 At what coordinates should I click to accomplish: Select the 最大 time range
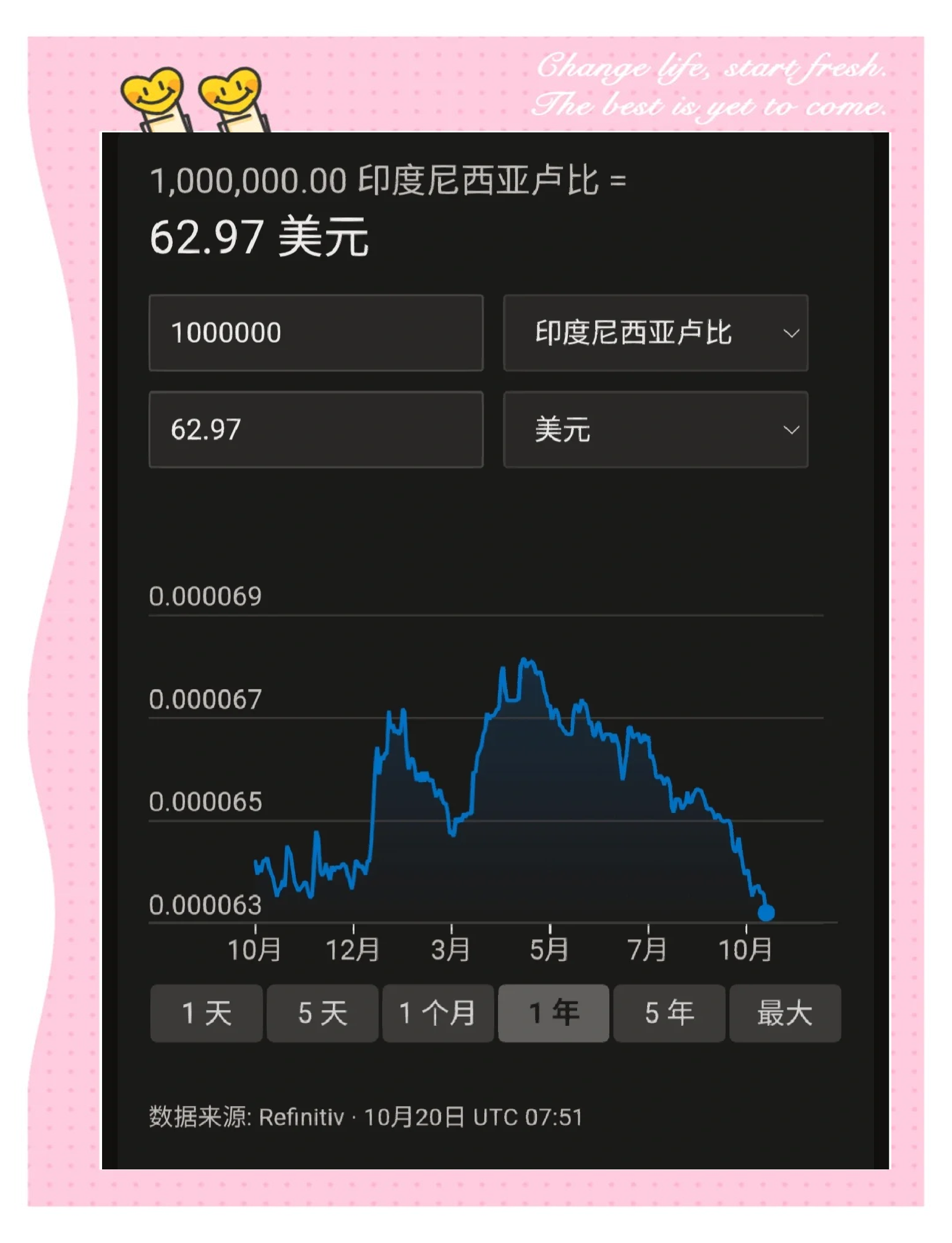click(786, 1013)
